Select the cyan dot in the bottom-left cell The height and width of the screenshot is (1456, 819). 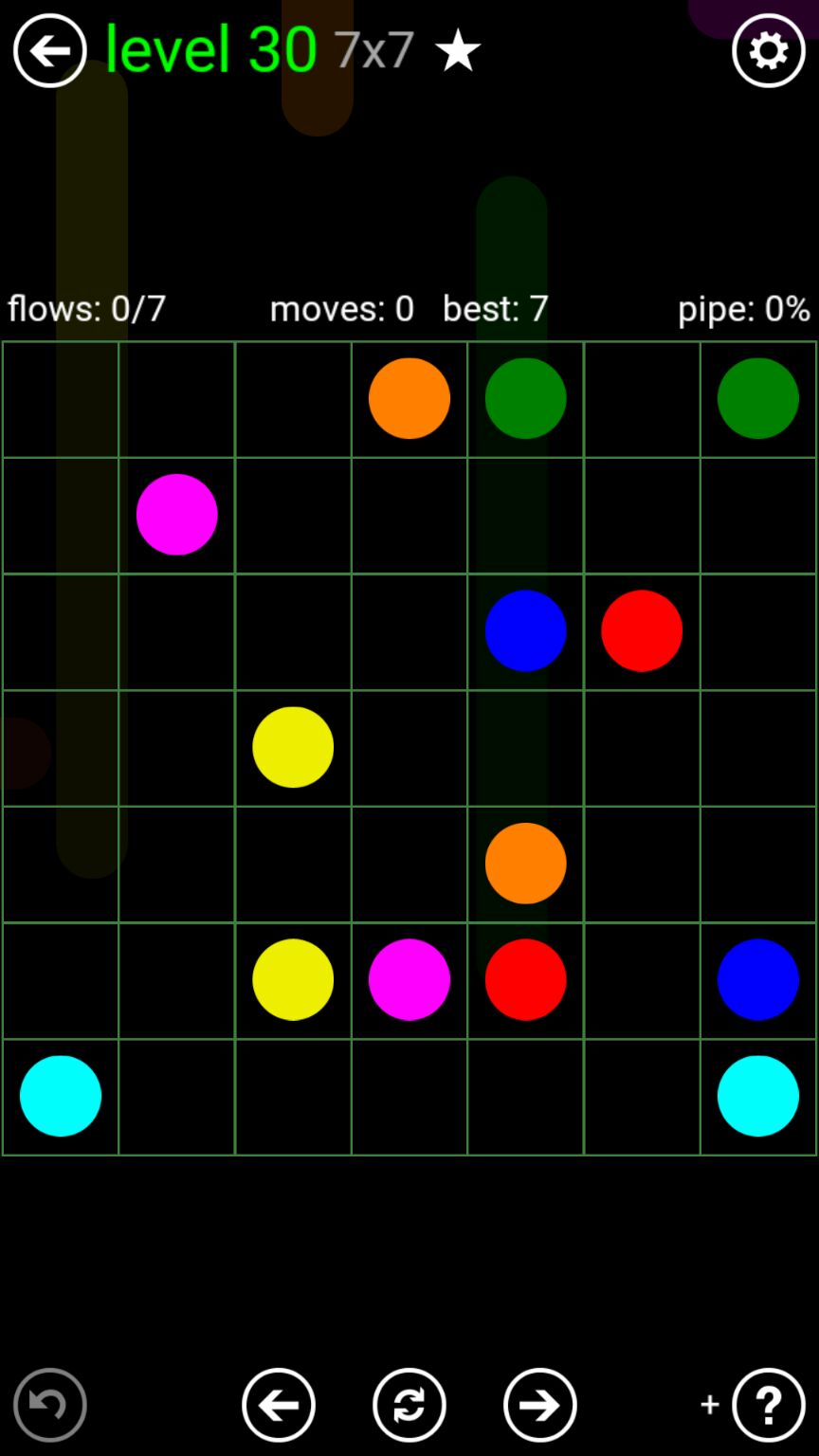click(x=61, y=1096)
